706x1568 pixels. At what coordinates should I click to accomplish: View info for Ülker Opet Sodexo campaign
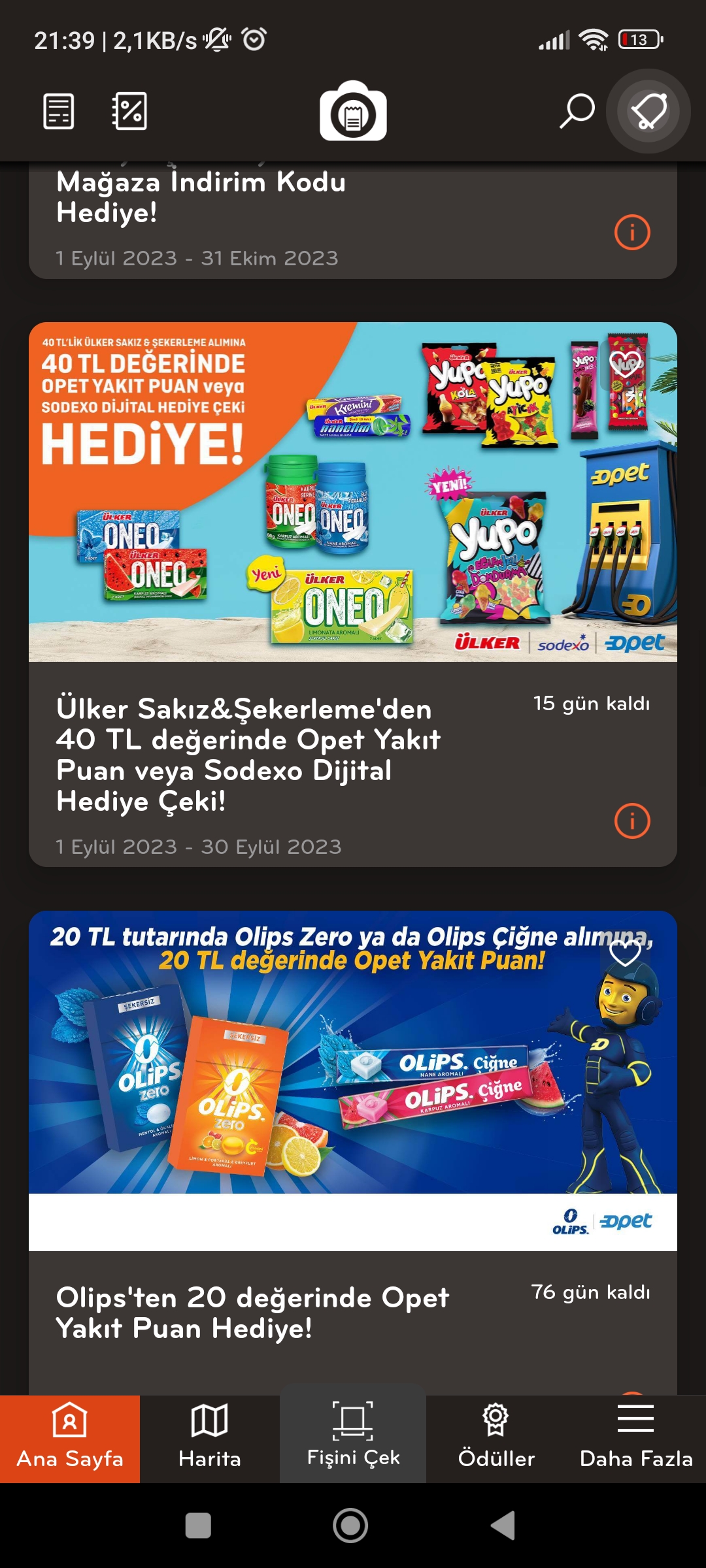(632, 821)
